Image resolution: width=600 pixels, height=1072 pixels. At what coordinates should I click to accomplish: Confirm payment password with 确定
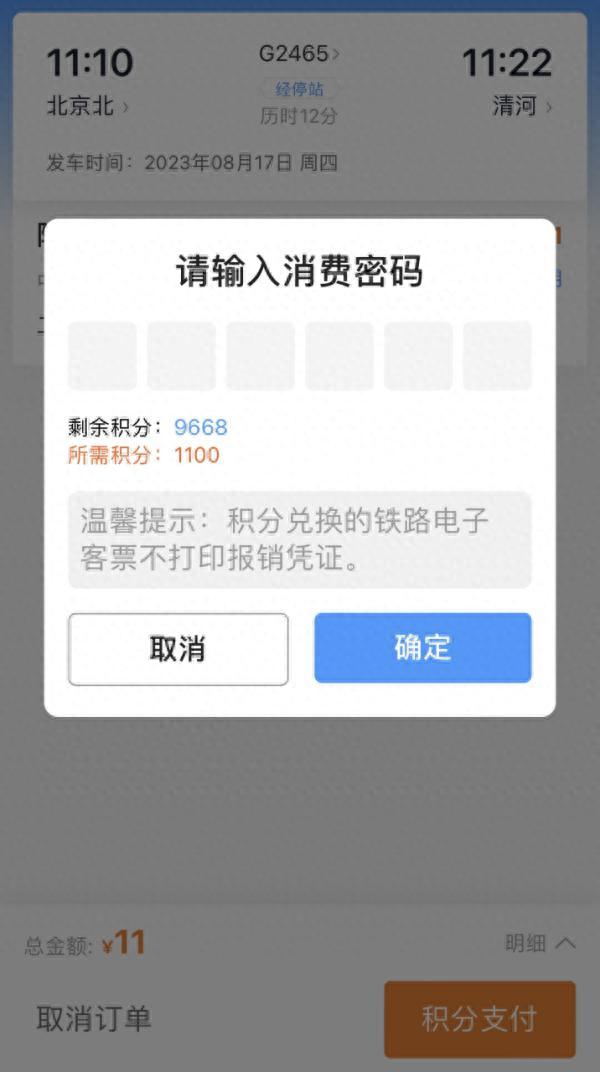[x=423, y=647]
